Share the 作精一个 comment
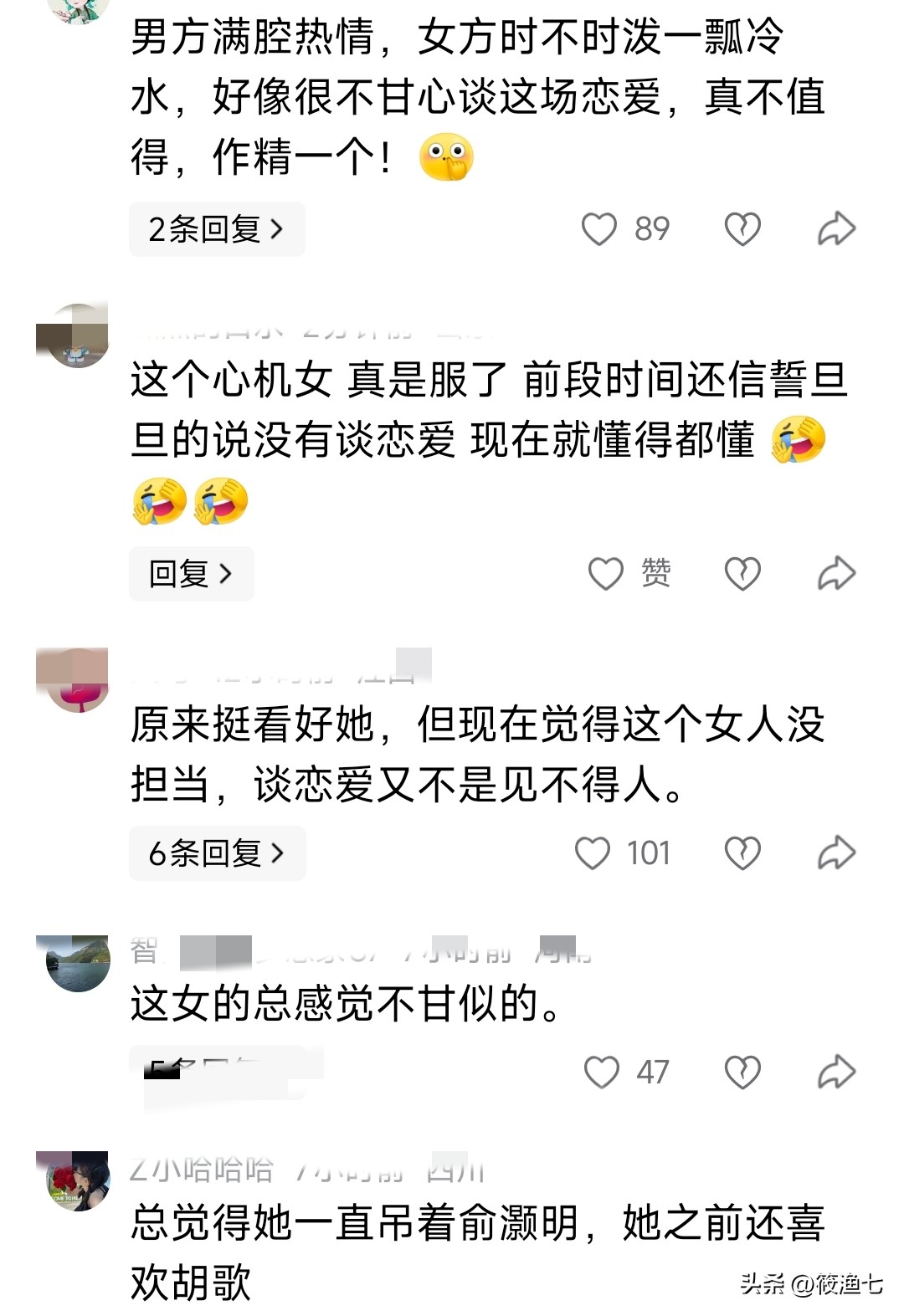The image size is (904, 1316). click(835, 229)
